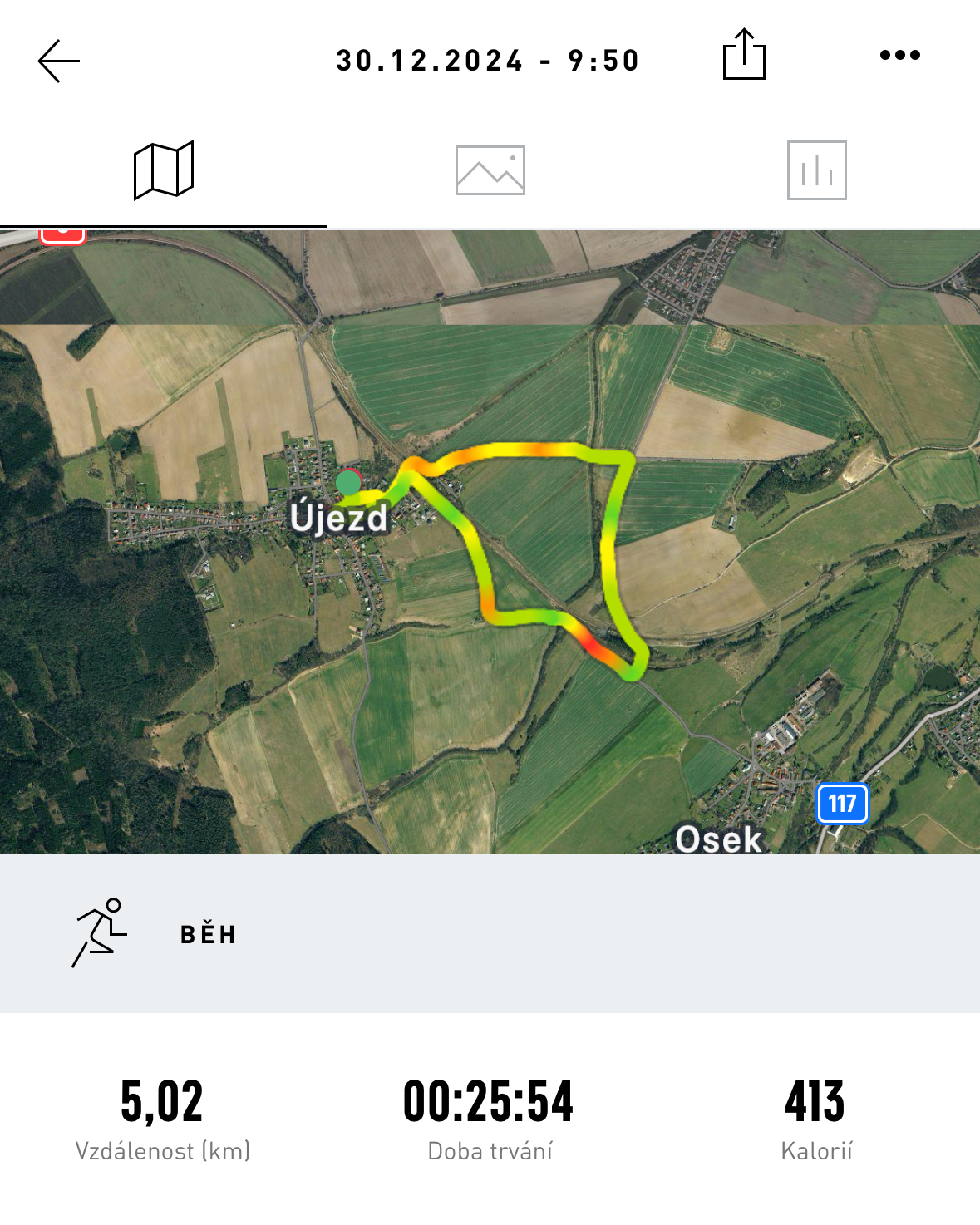The width and height of the screenshot is (980, 1225).
Task: Go back using the arrow icon
Action: [x=59, y=61]
